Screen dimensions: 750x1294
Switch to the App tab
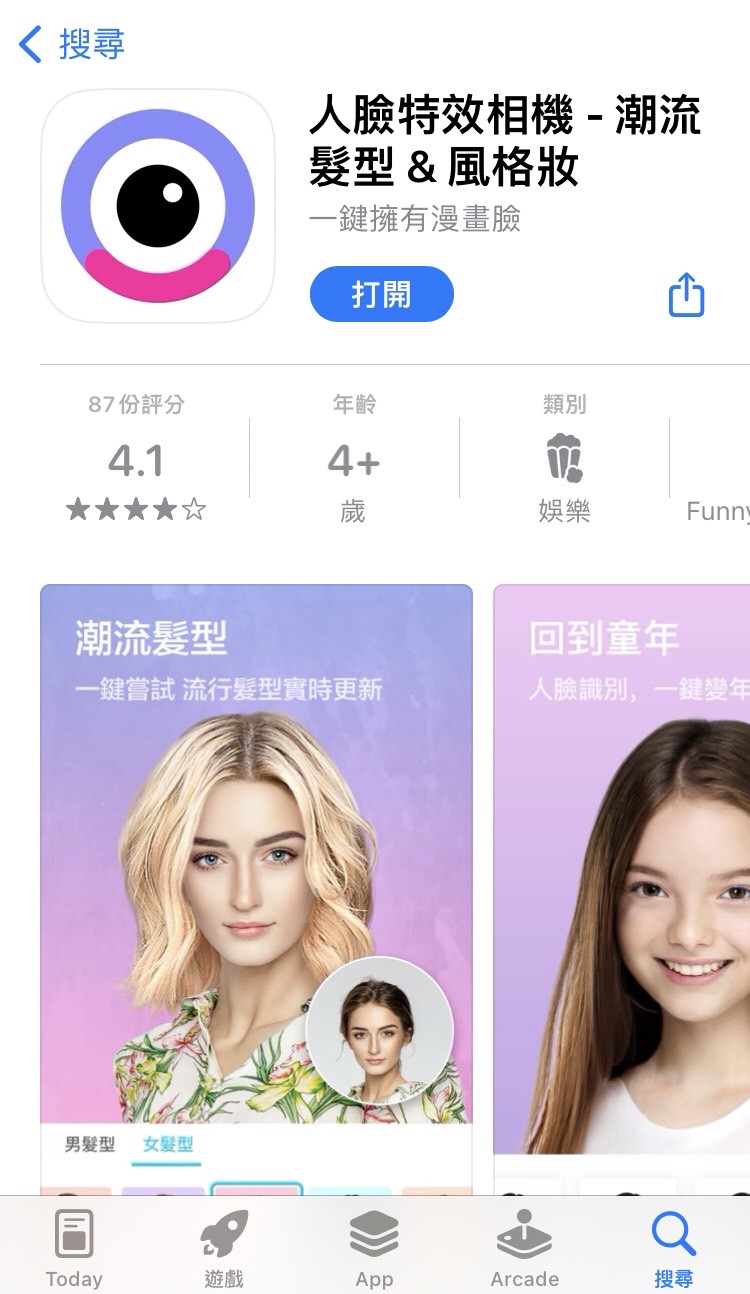(374, 1248)
